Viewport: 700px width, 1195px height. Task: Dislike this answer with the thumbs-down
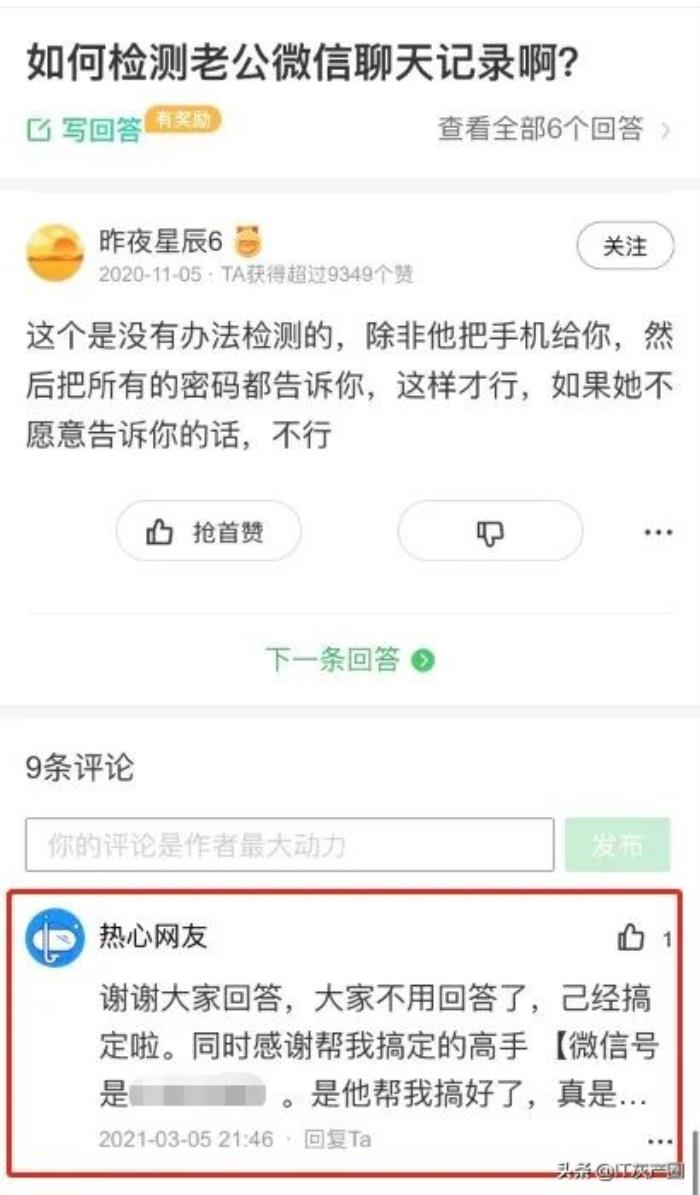pos(489,531)
